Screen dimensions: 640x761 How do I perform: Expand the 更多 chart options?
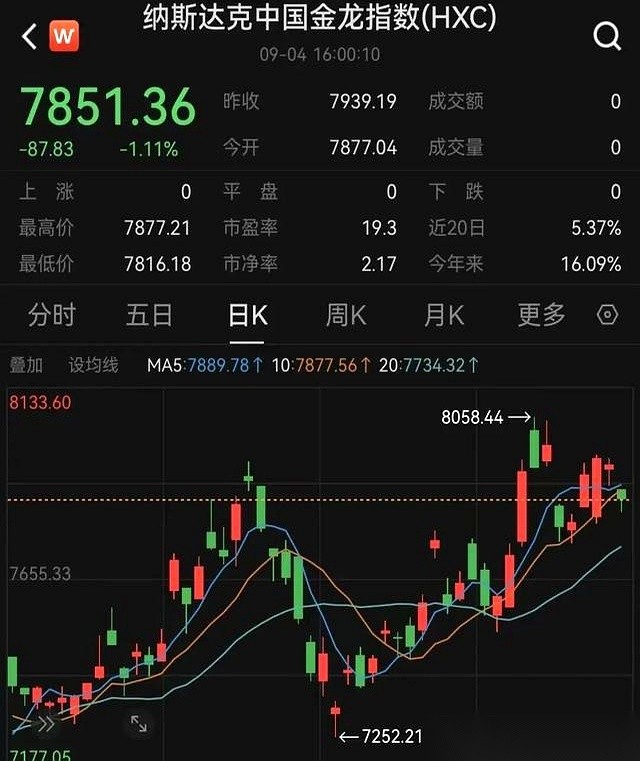coord(542,316)
